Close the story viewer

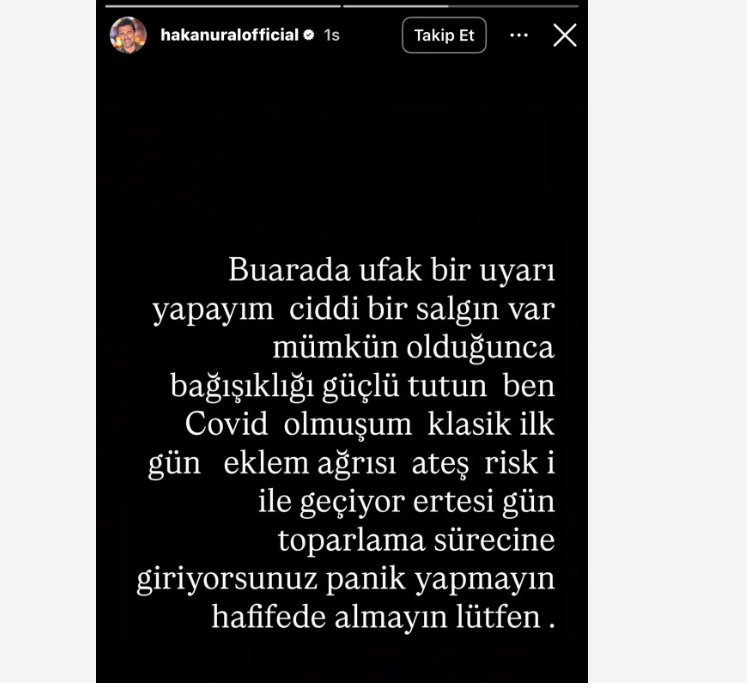click(x=565, y=35)
